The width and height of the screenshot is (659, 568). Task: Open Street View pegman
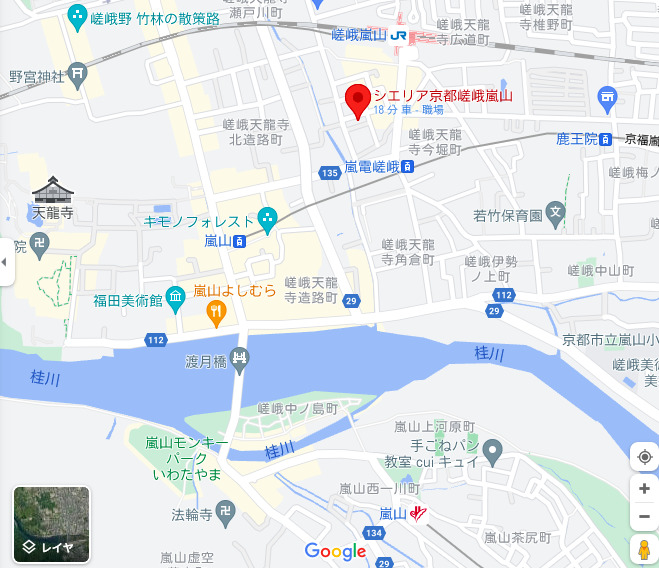(645, 549)
